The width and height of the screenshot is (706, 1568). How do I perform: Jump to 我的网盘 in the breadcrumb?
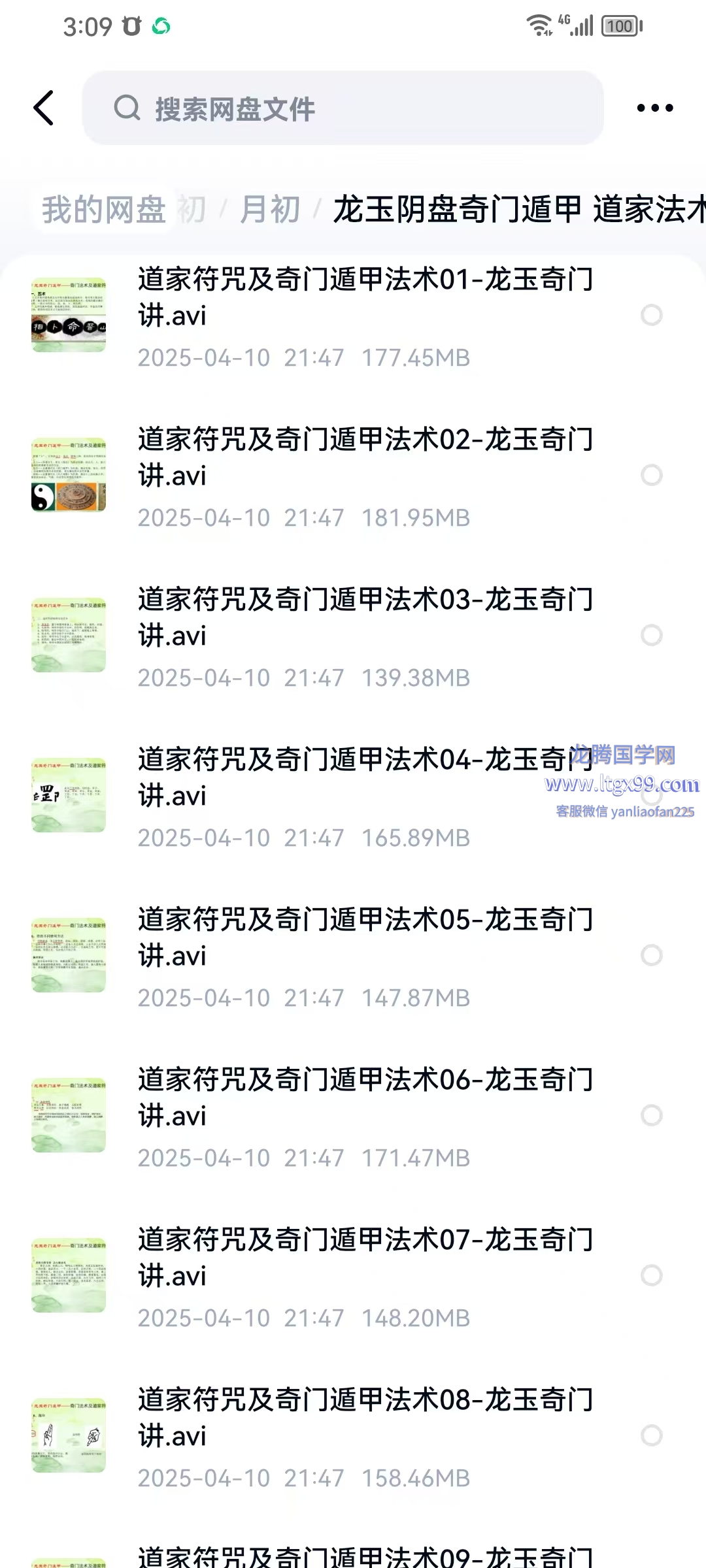pyautogui.click(x=103, y=210)
